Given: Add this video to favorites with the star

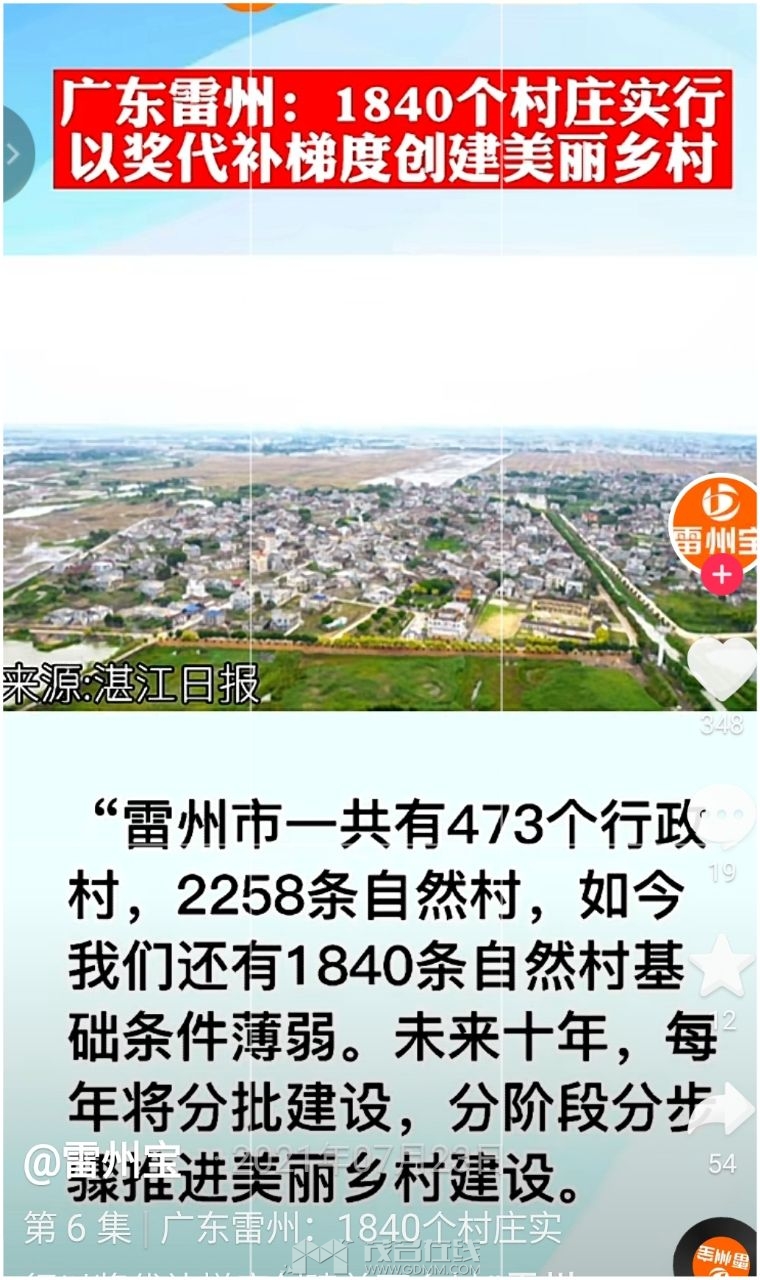Looking at the screenshot, I should [722, 965].
